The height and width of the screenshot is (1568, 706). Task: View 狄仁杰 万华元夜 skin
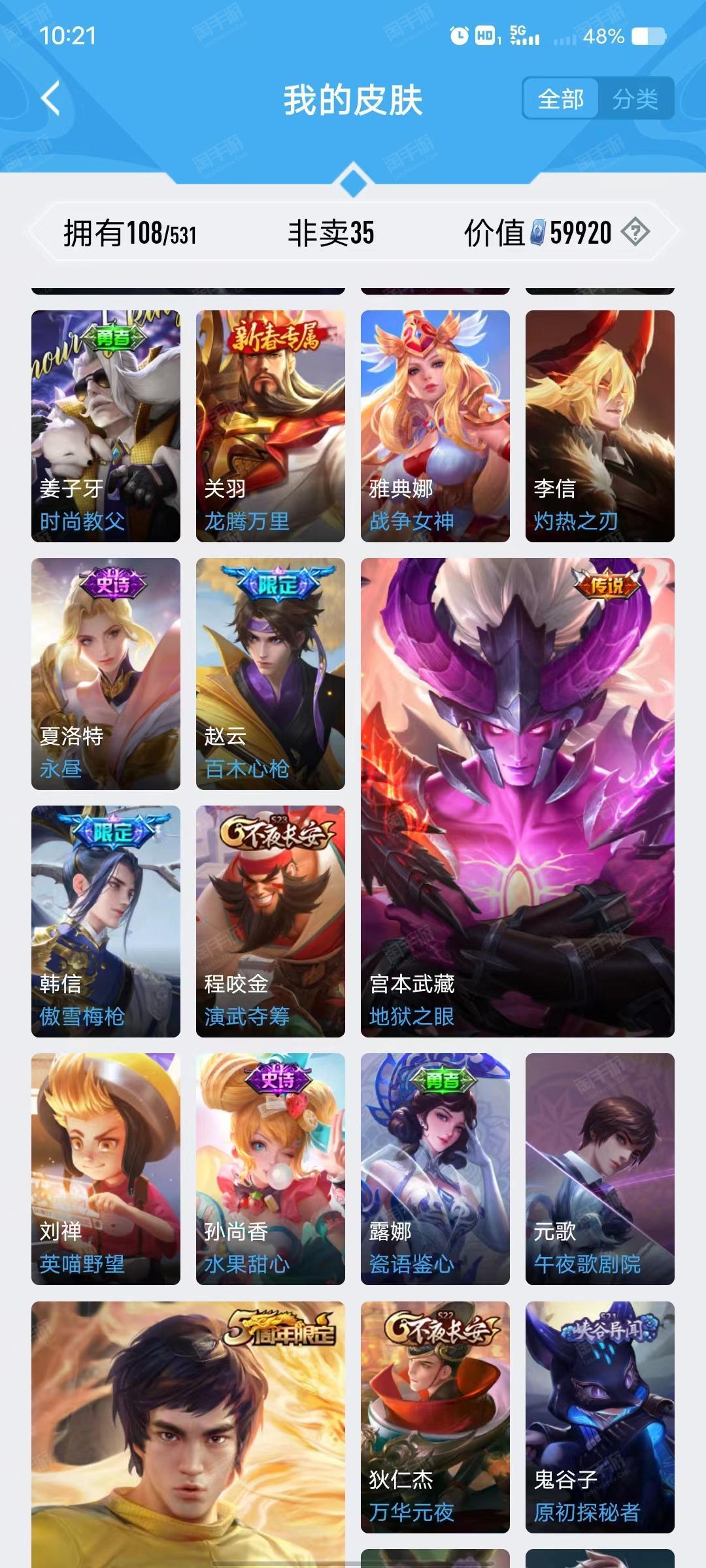(x=435, y=1417)
